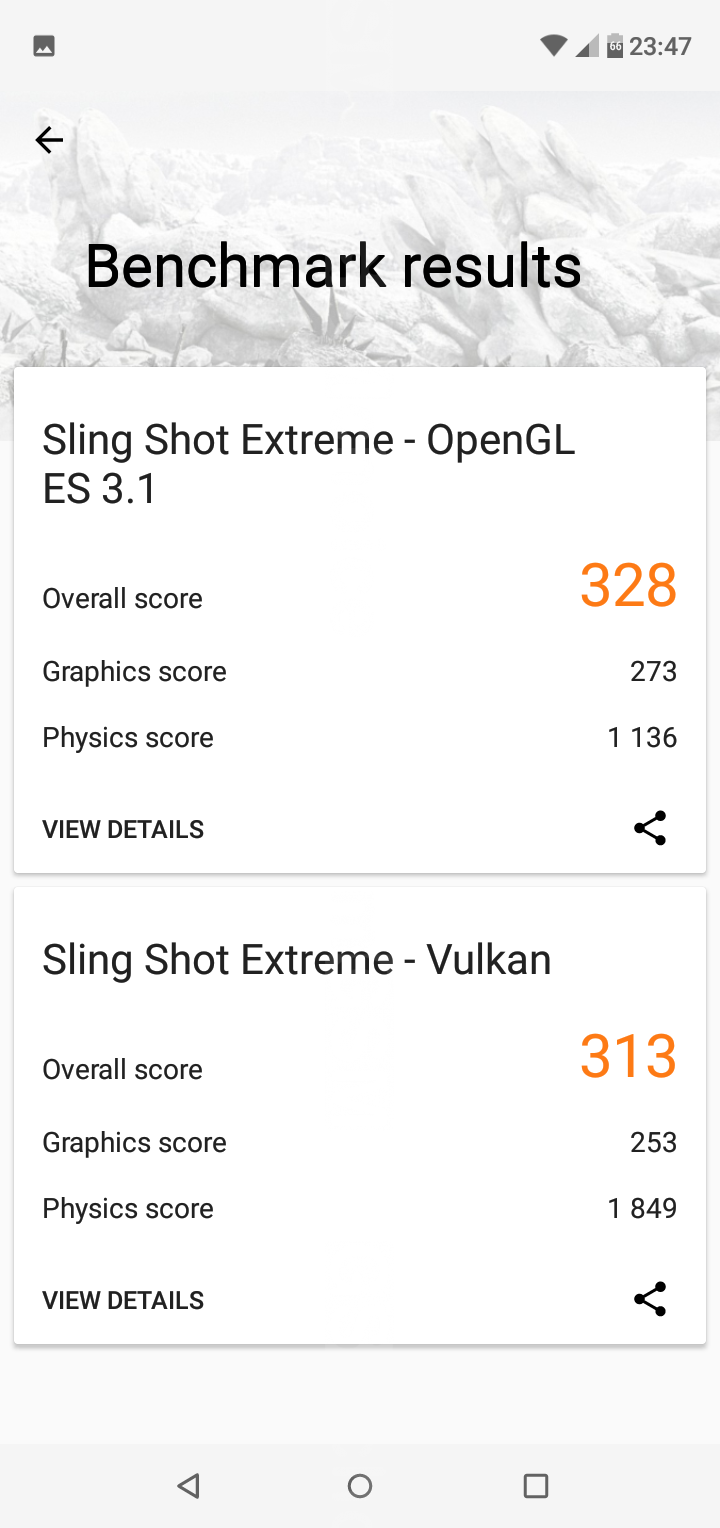
Task: Tap the system home button
Action: tap(360, 1486)
